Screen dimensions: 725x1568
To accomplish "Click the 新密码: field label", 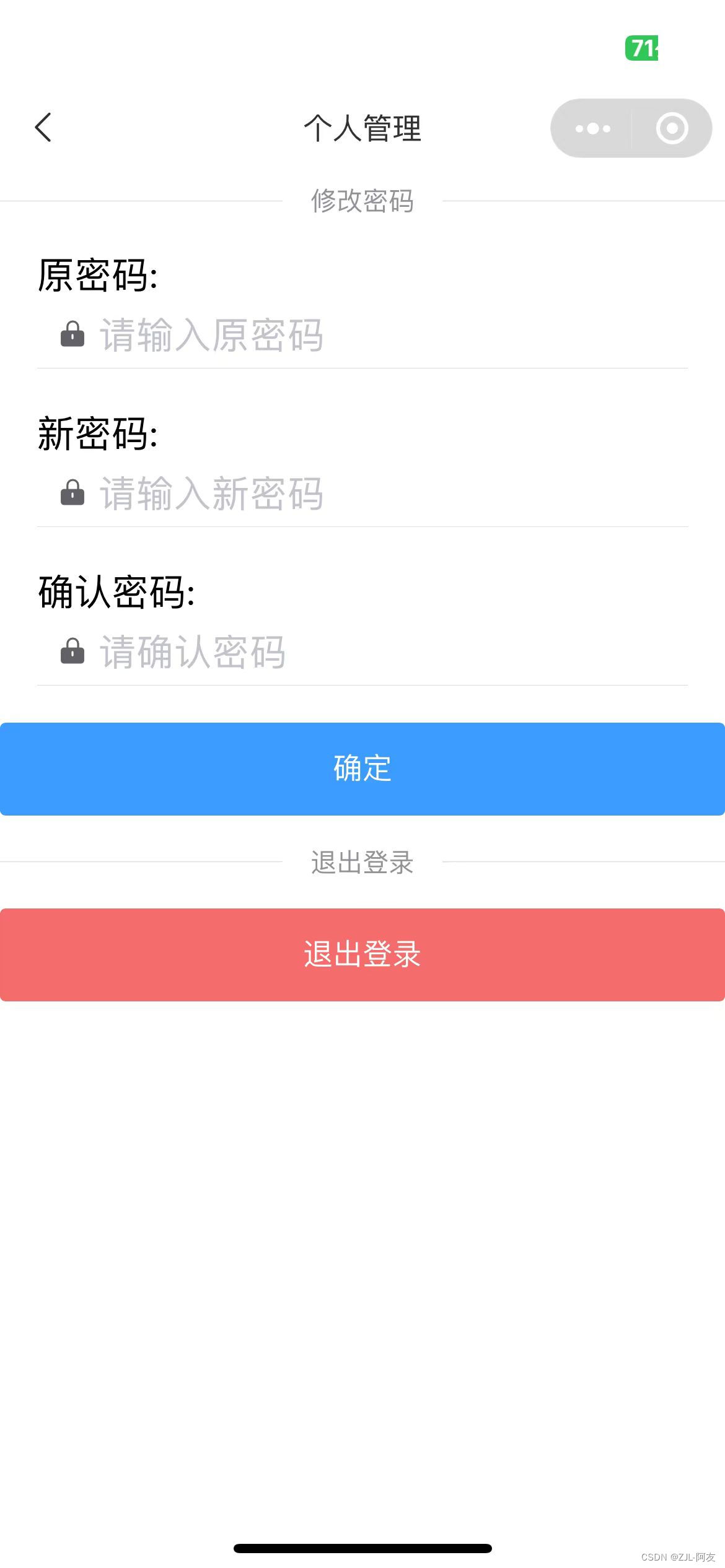I will (x=96, y=432).
